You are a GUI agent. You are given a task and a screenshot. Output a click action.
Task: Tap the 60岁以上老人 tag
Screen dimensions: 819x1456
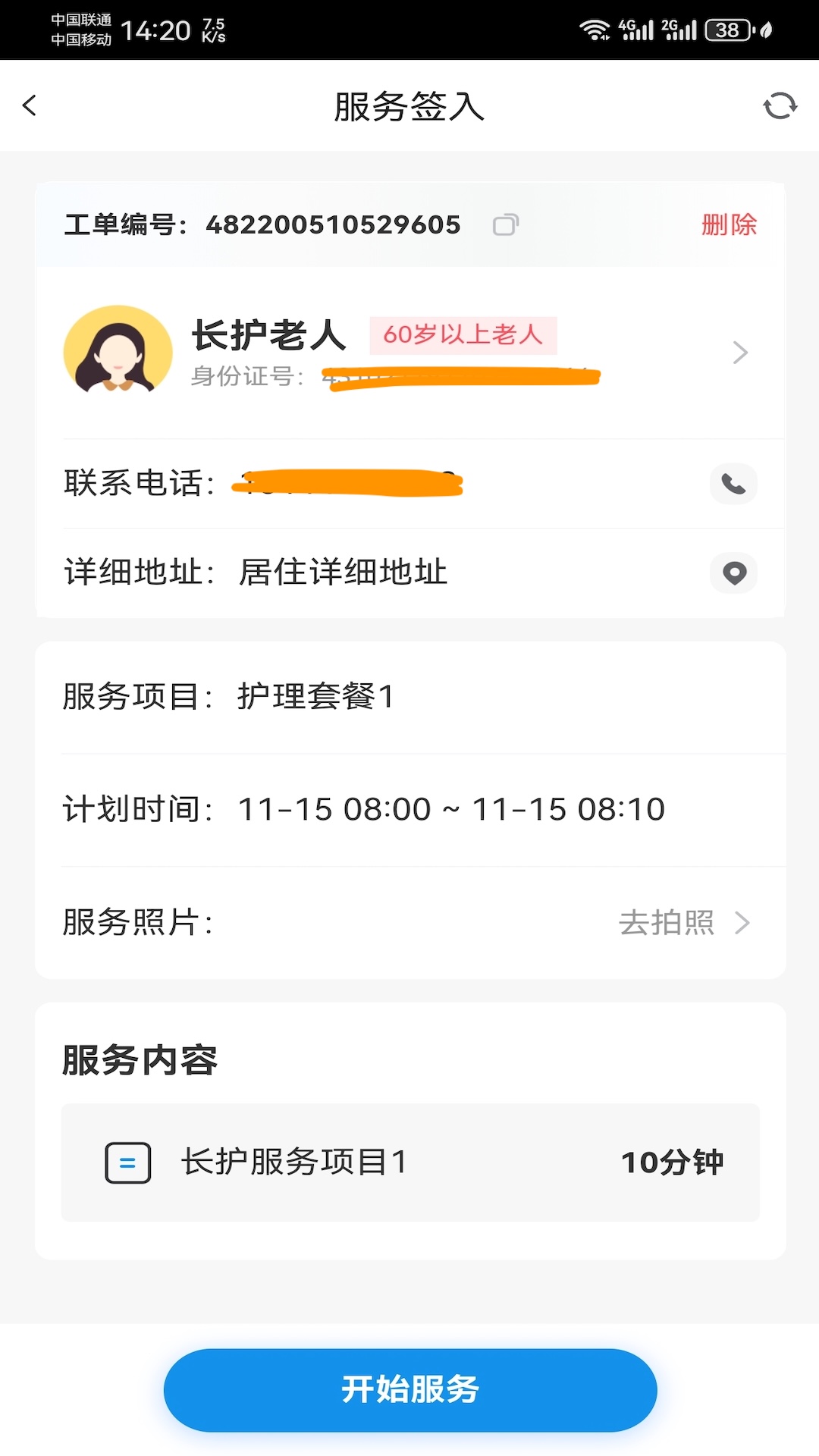463,336
